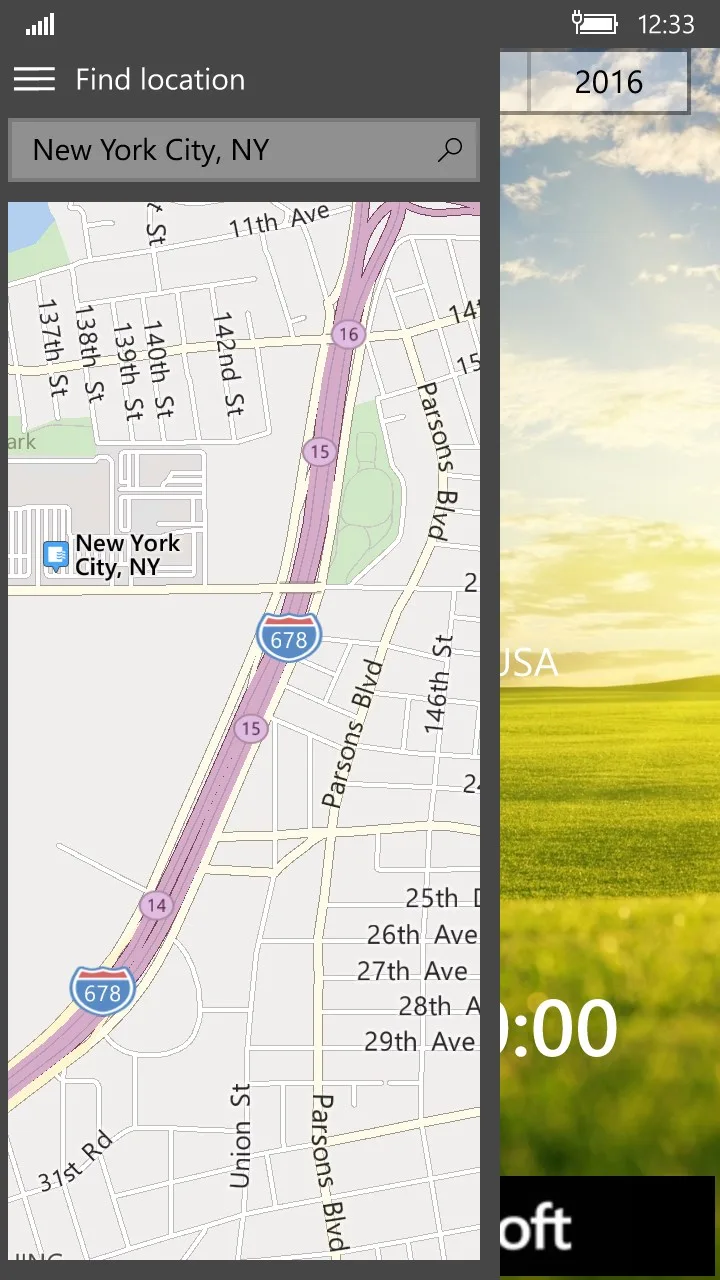Screen dimensions: 720x1280
Task: Edit the New York City, NY location field
Action: click(x=244, y=150)
